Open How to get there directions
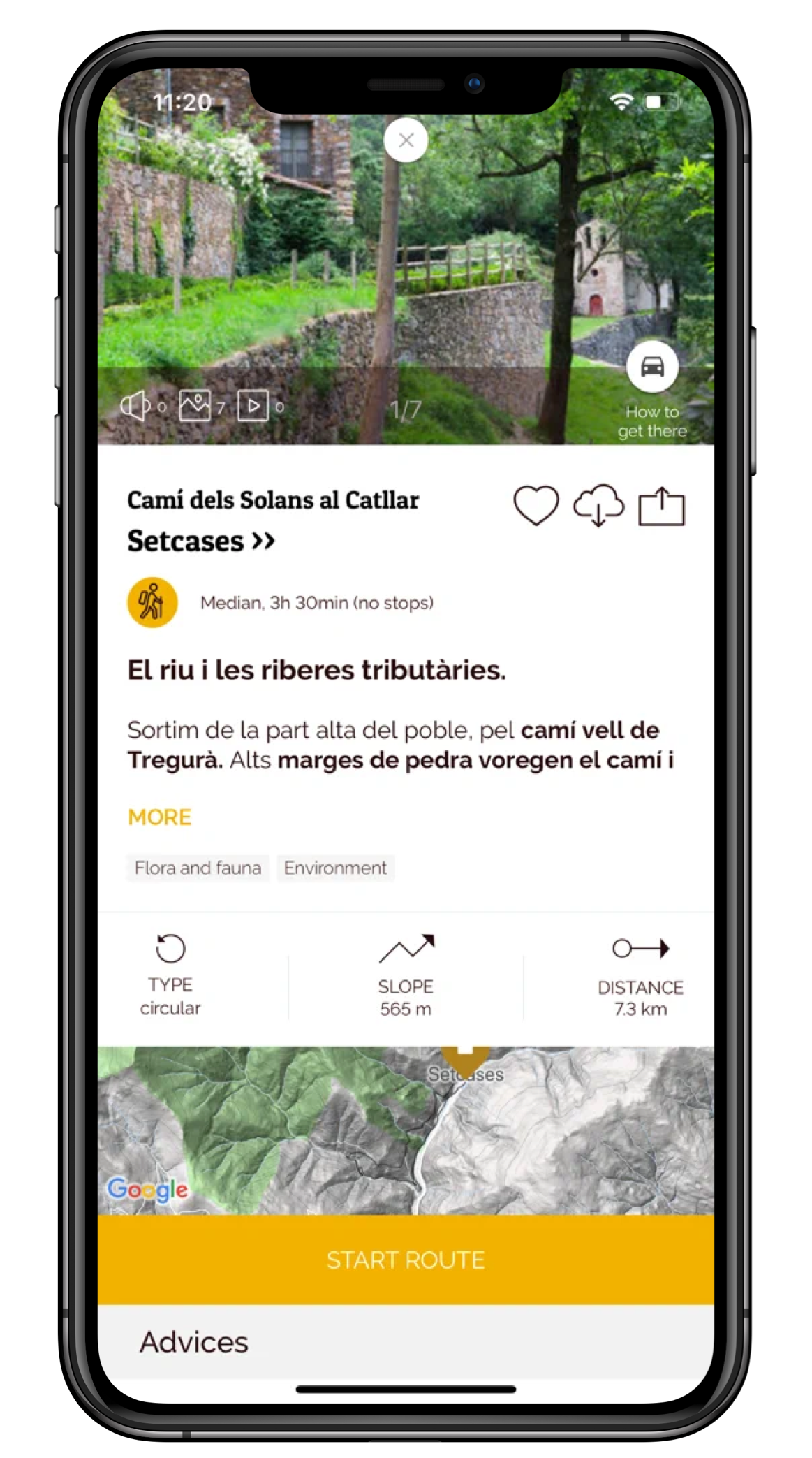This screenshot has width=812, height=1458. coord(652,367)
